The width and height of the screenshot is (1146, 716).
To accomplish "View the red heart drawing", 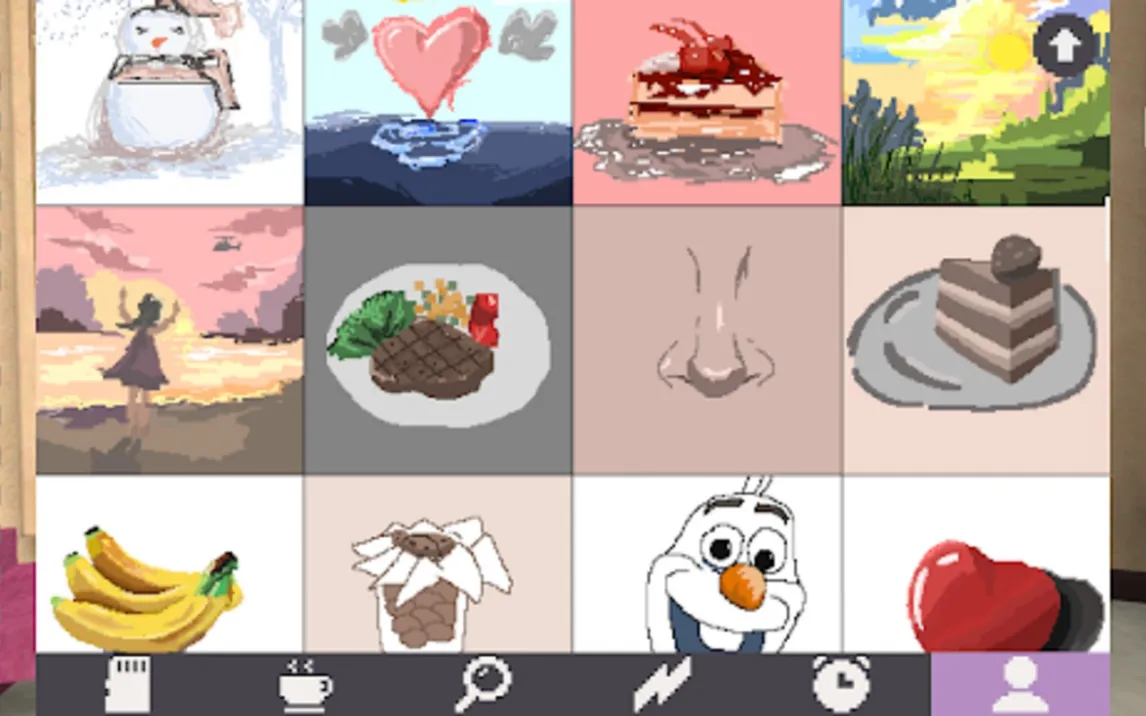I will pos(975,565).
